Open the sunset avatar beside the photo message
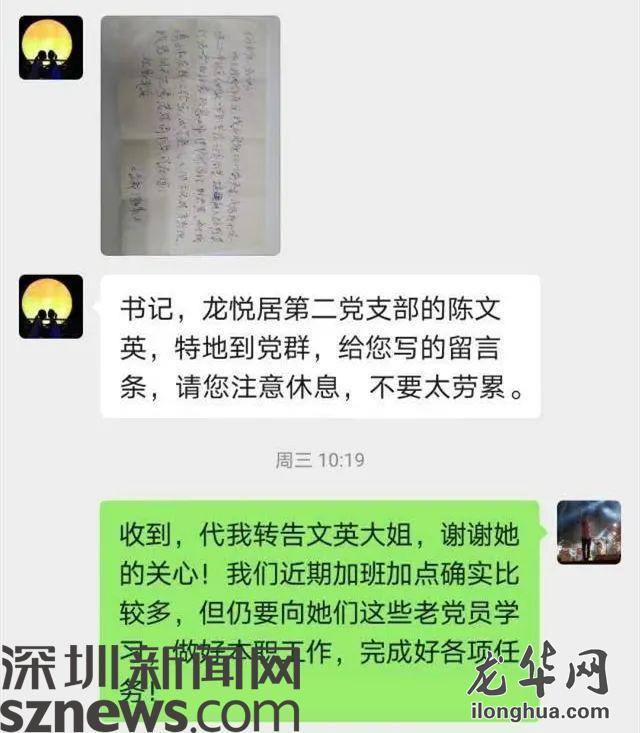 50,47
